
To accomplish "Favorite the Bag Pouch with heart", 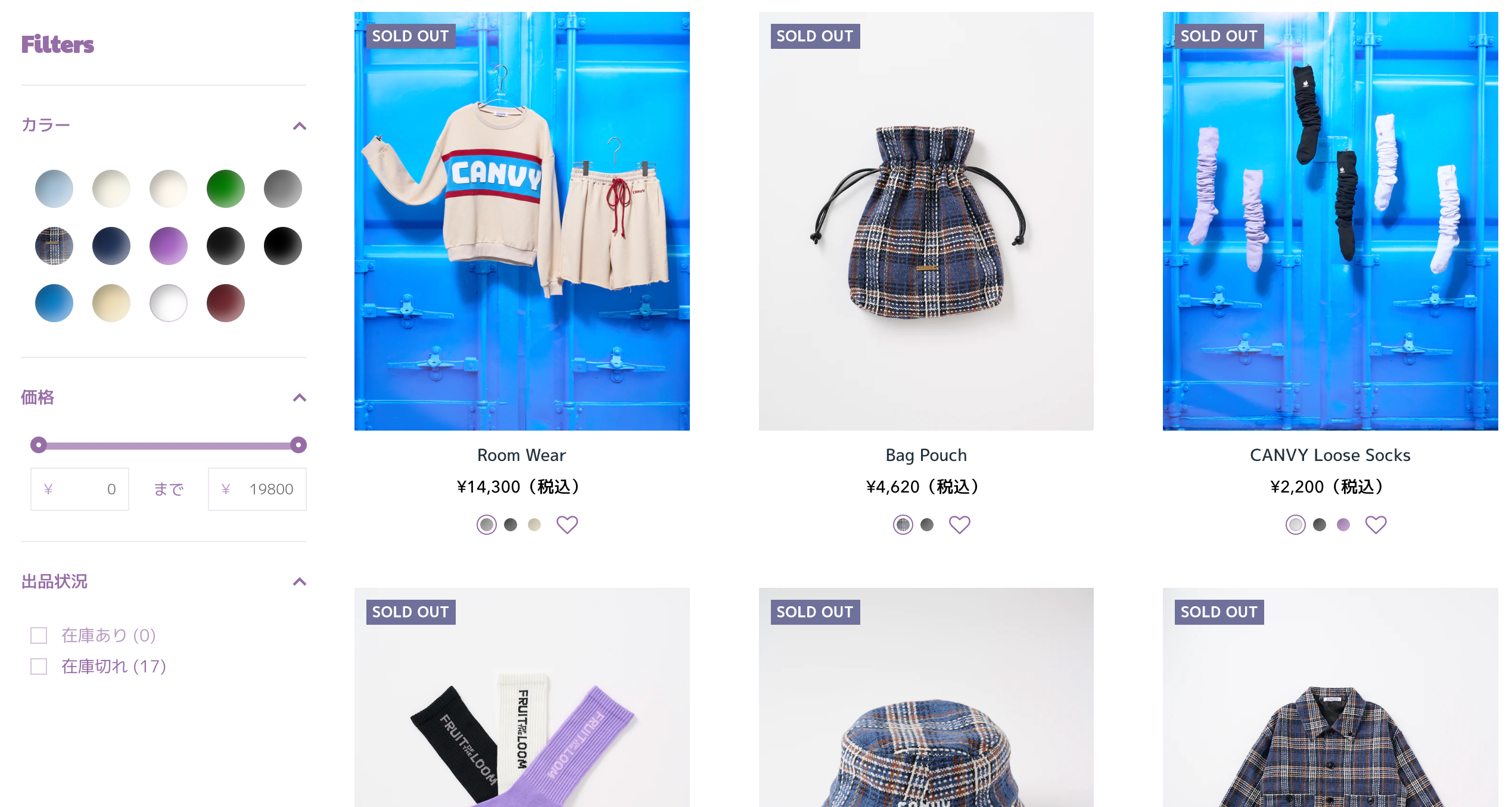I will tap(960, 525).
